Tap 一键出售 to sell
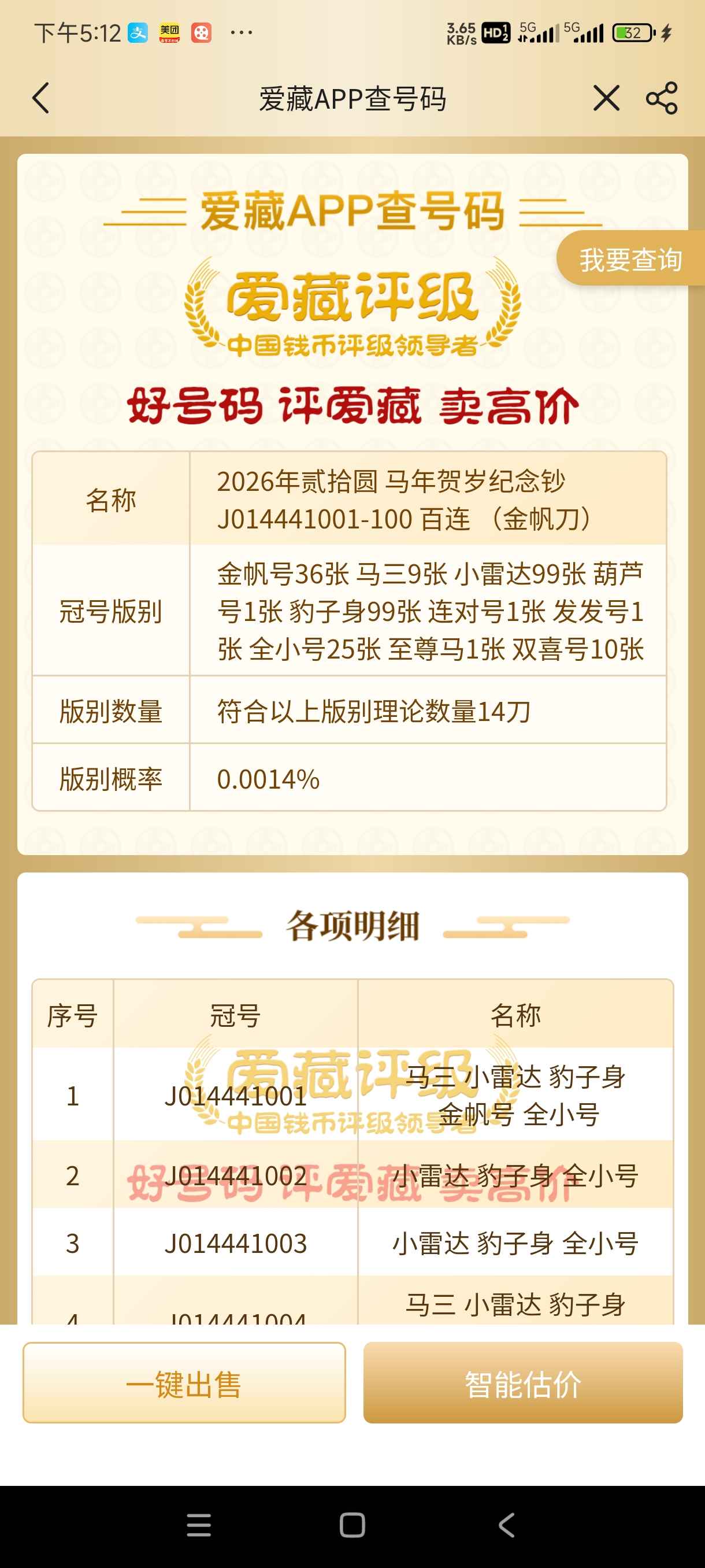Viewport: 705px width, 1568px height. [x=184, y=1382]
